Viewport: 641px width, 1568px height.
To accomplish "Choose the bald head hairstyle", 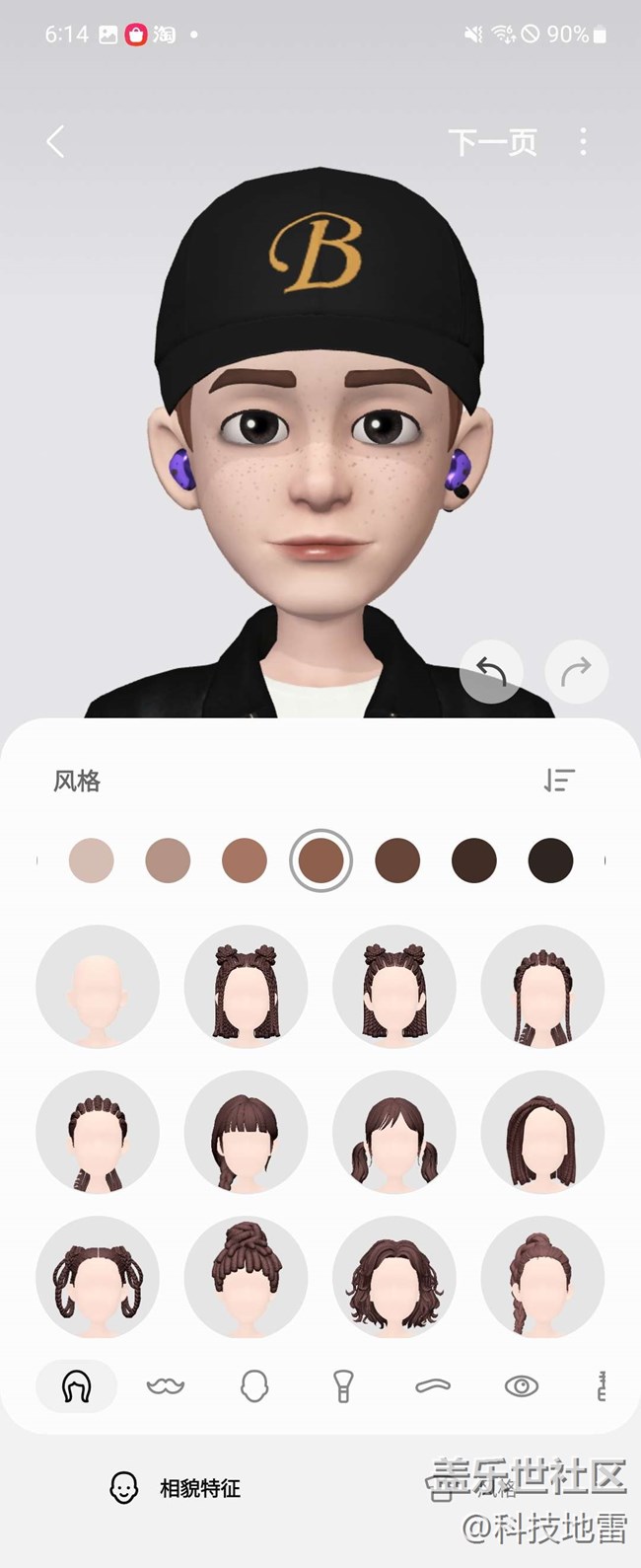I will pos(98,986).
